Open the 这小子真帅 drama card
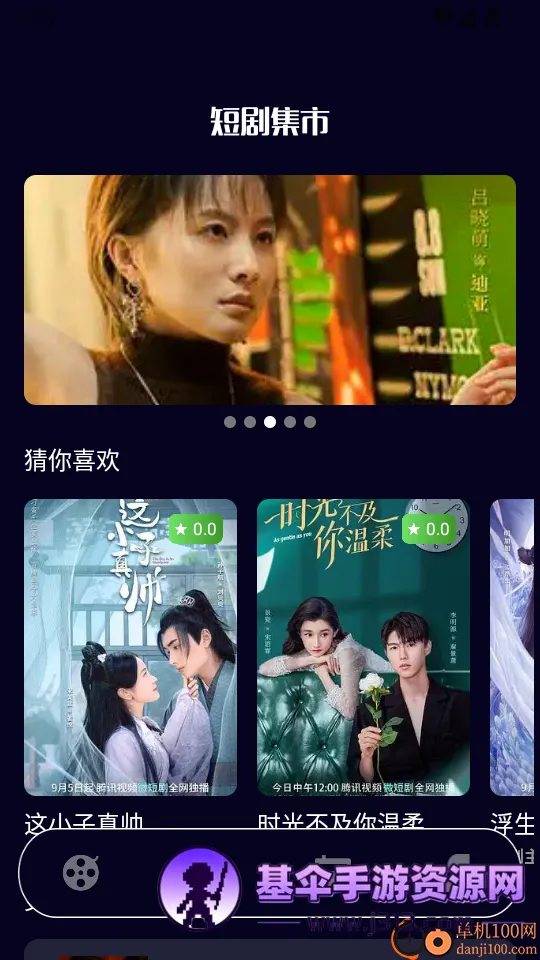Image resolution: width=540 pixels, height=960 pixels. tap(130, 647)
